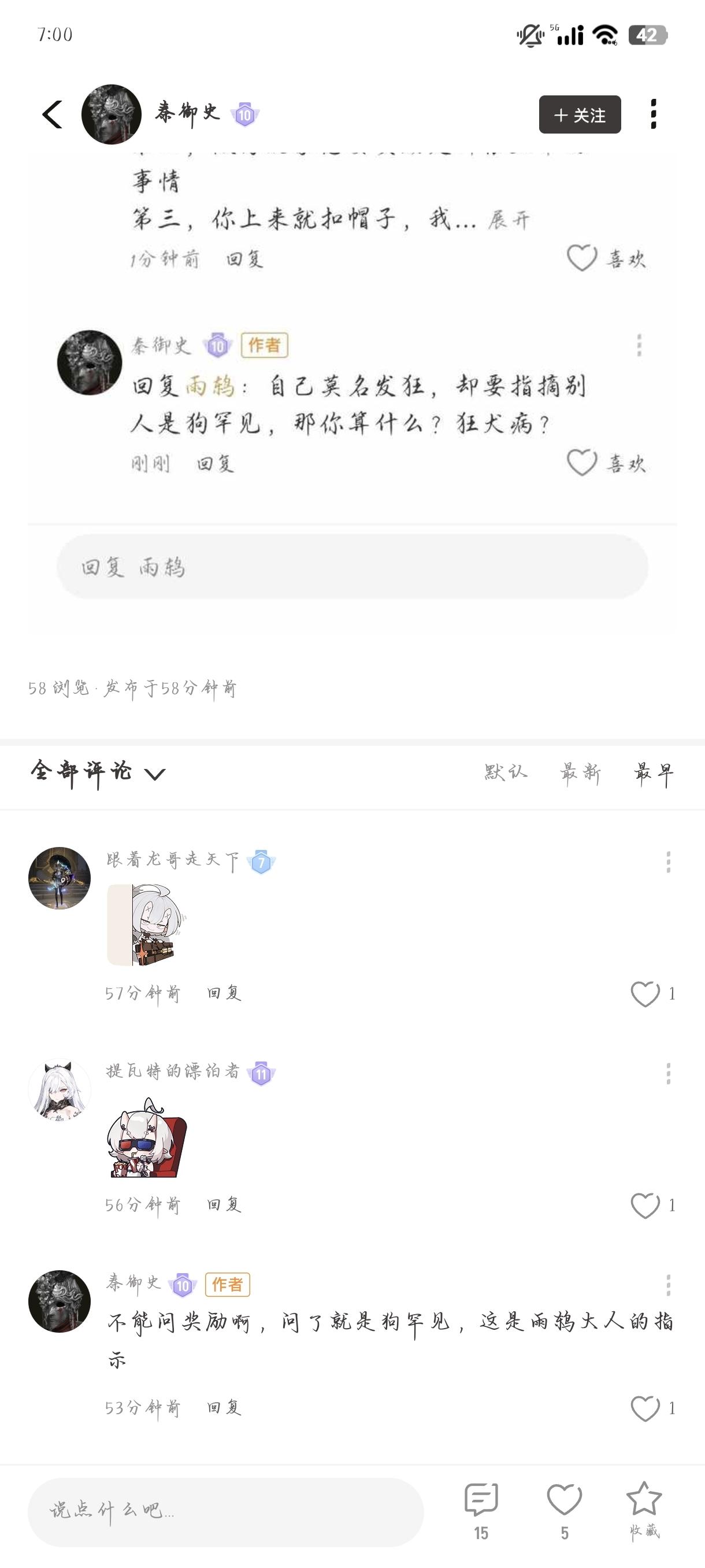Screen dimensions: 705x1568
Task: Tap the 说点什么吧 comment box
Action: point(225,1510)
